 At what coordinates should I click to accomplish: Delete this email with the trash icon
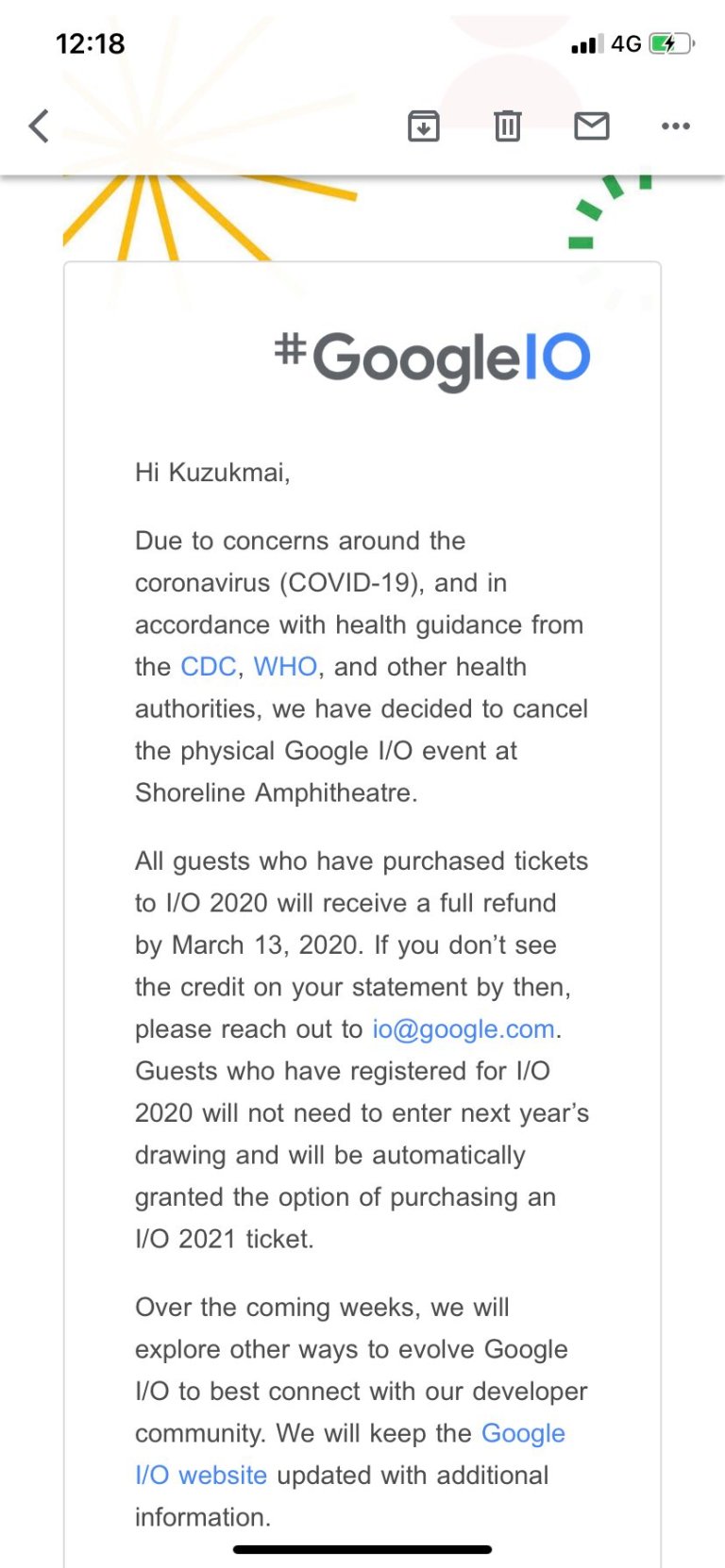pyautogui.click(x=508, y=125)
